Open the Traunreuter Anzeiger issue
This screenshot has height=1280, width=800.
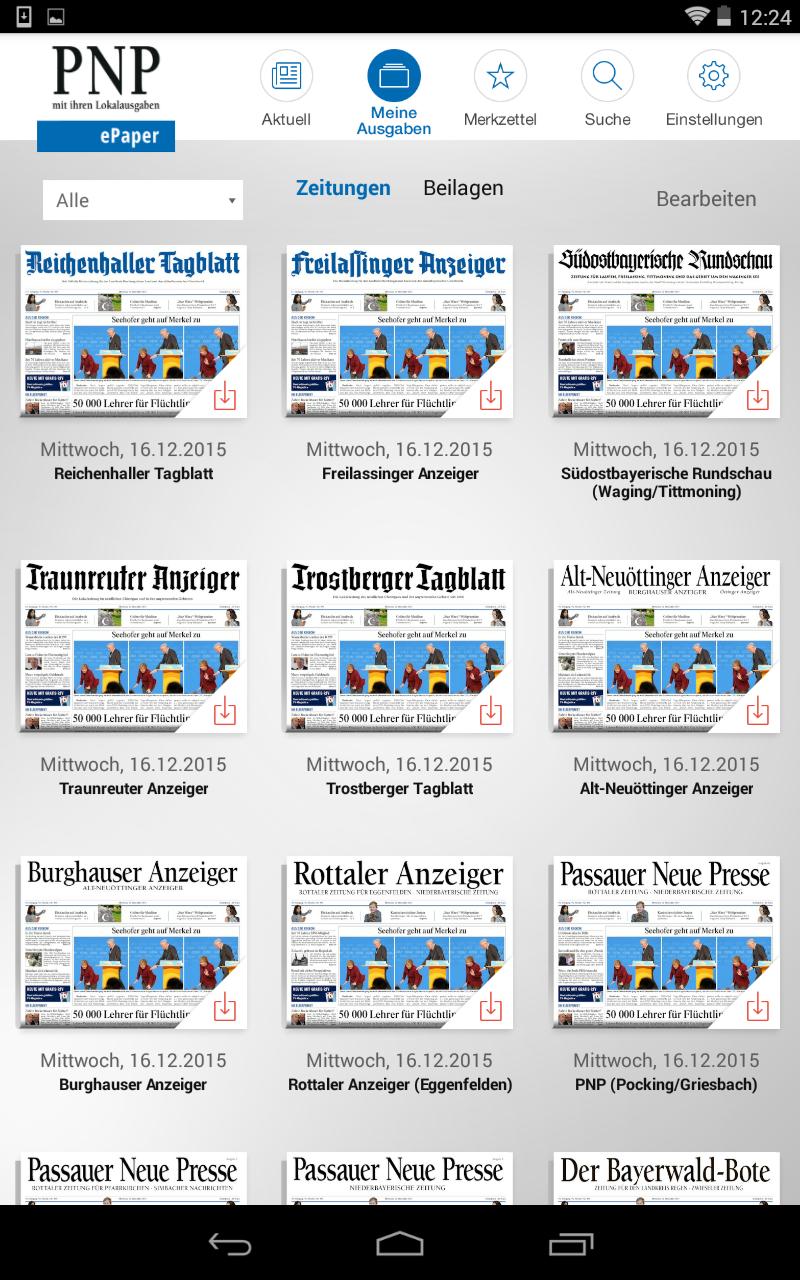pyautogui.click(x=133, y=647)
